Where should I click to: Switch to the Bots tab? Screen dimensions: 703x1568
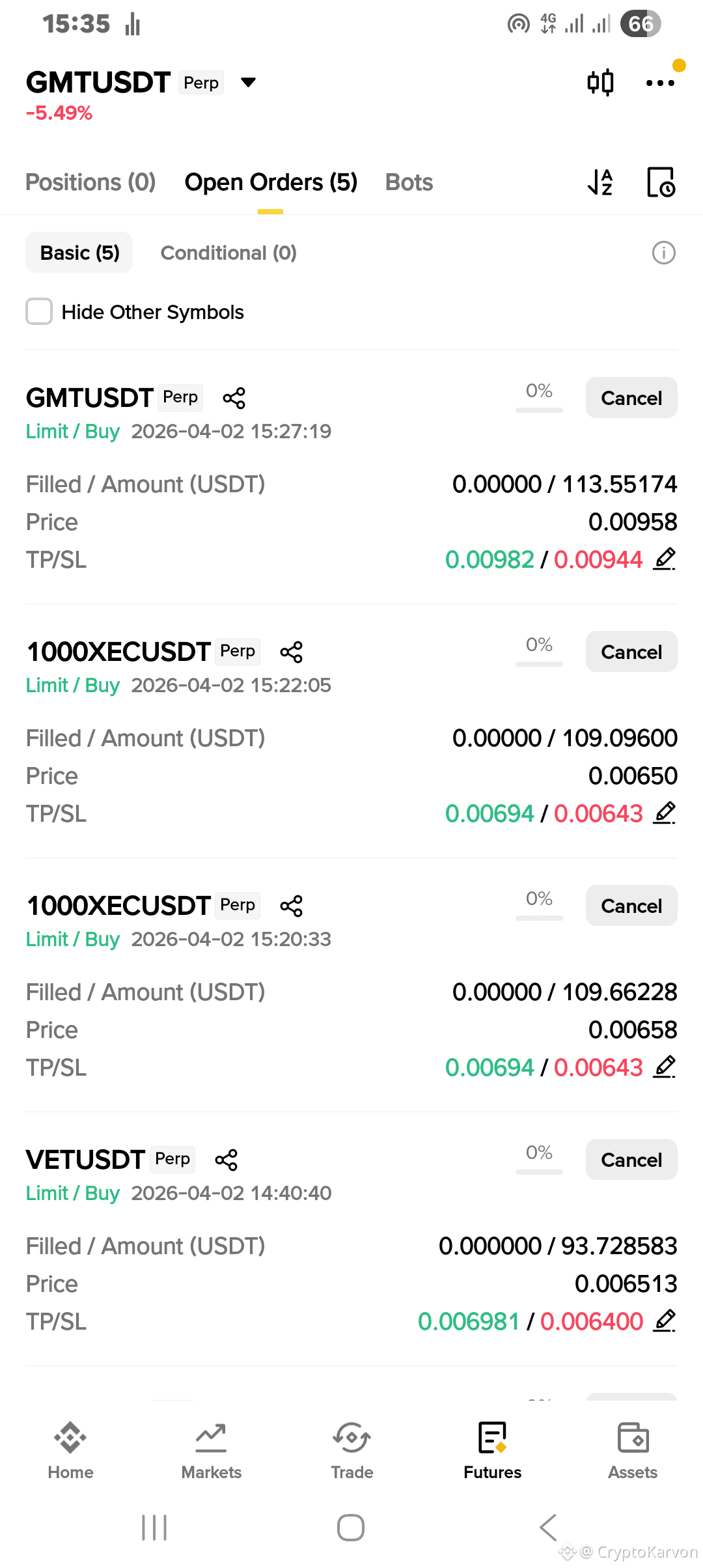click(x=409, y=182)
